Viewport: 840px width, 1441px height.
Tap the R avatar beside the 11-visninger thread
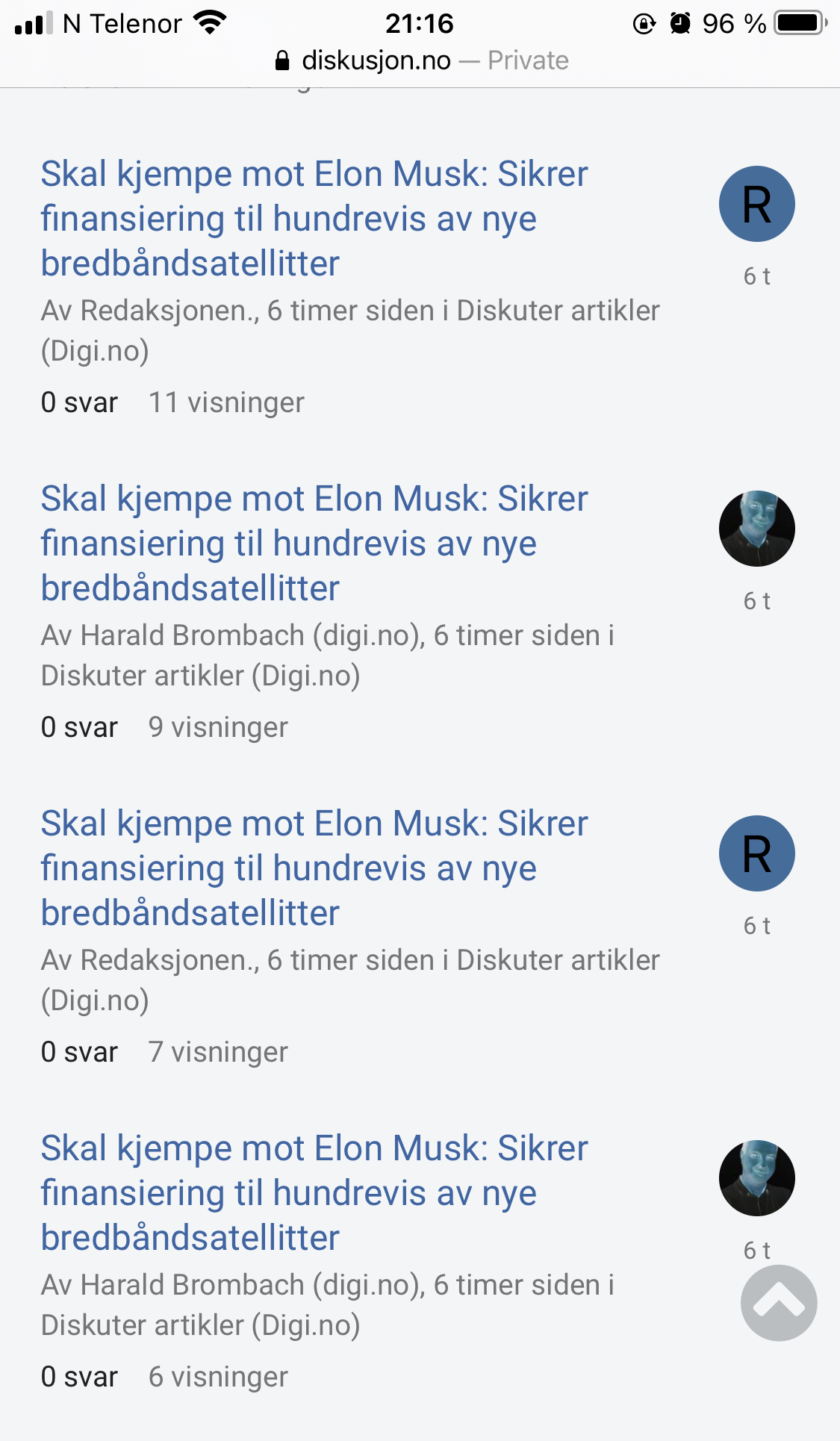(756, 204)
